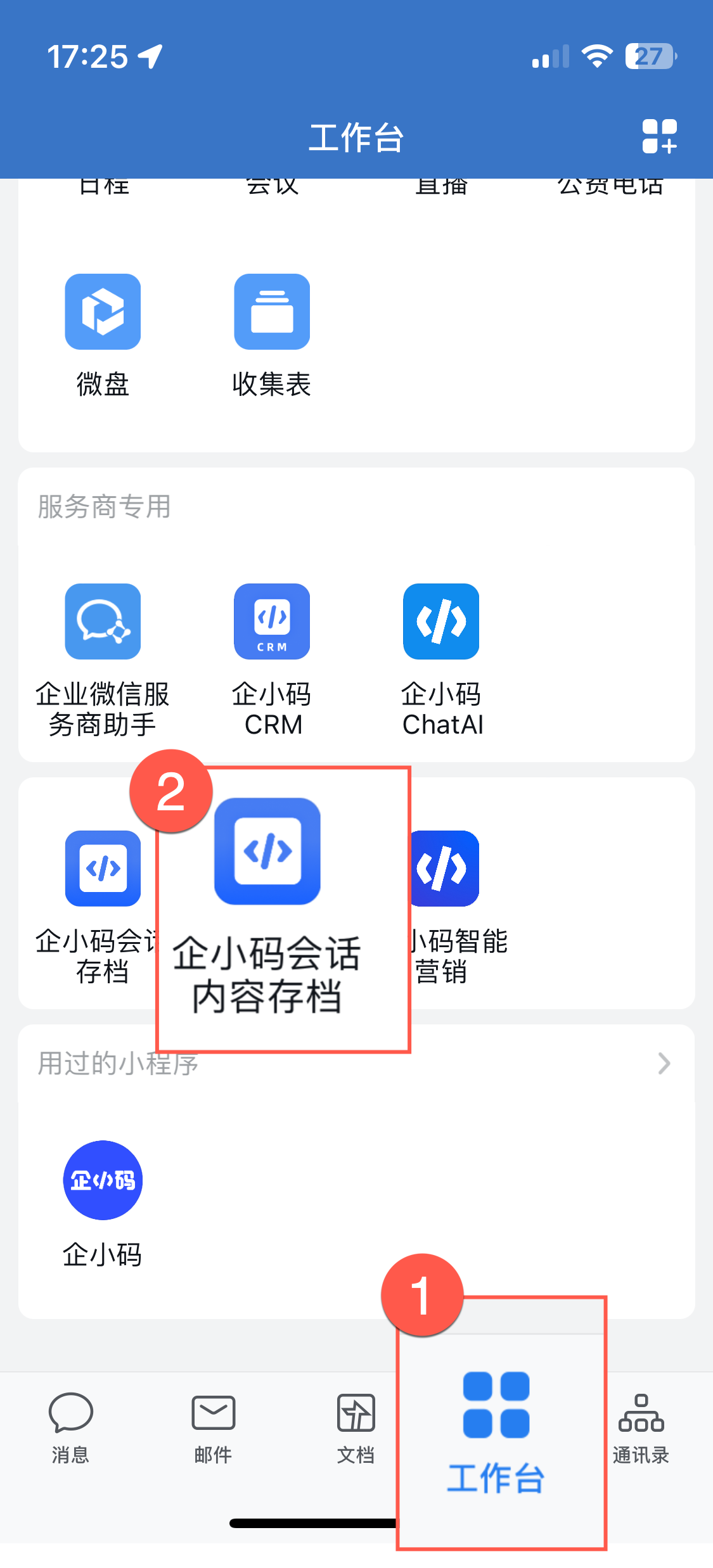The width and height of the screenshot is (713, 1568).
Task: Open the 收集表 app
Action: click(272, 312)
